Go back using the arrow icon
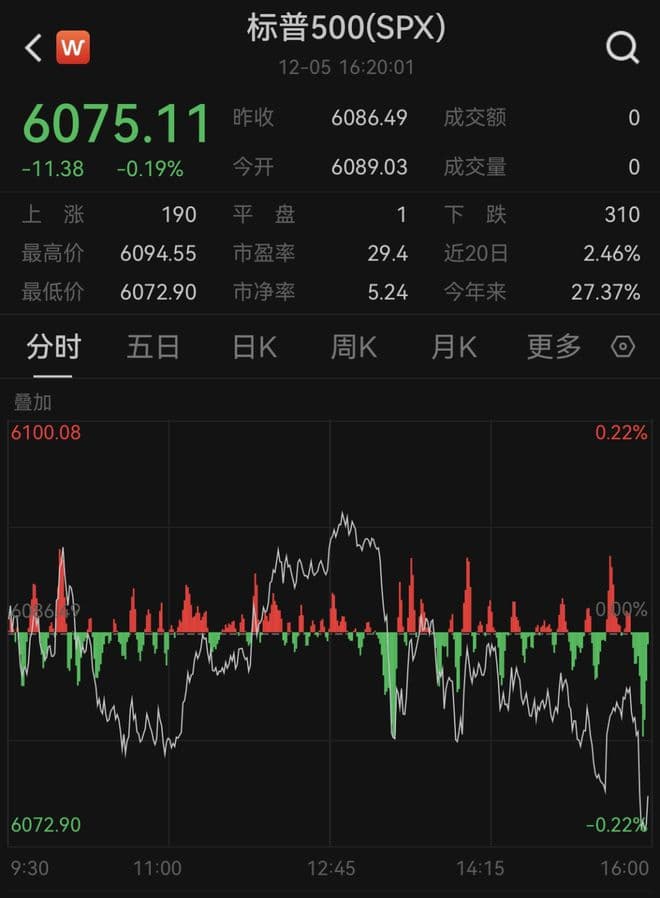660x898 pixels. pyautogui.click(x=33, y=47)
